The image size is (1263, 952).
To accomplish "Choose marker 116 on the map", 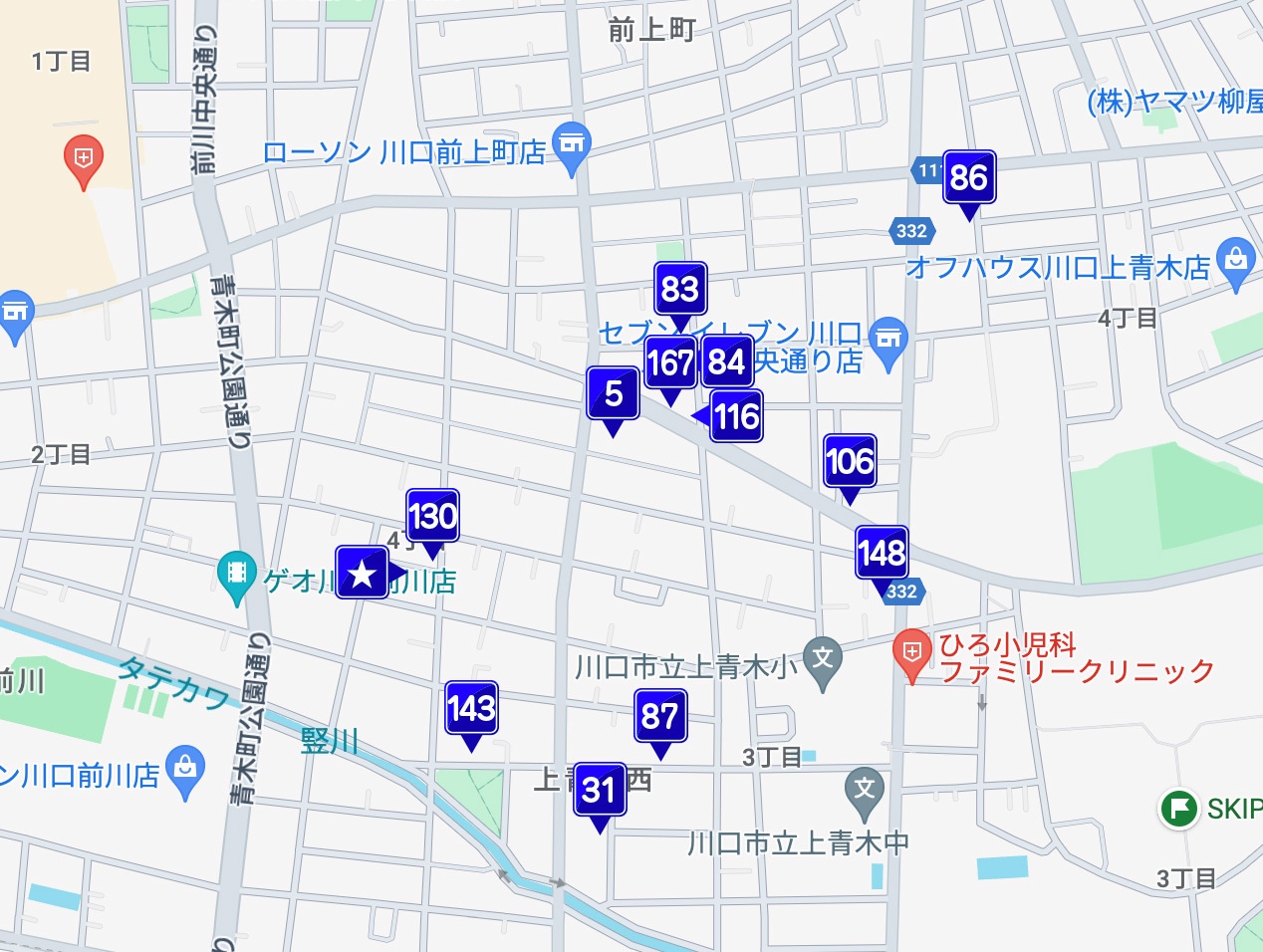I will tap(737, 416).
